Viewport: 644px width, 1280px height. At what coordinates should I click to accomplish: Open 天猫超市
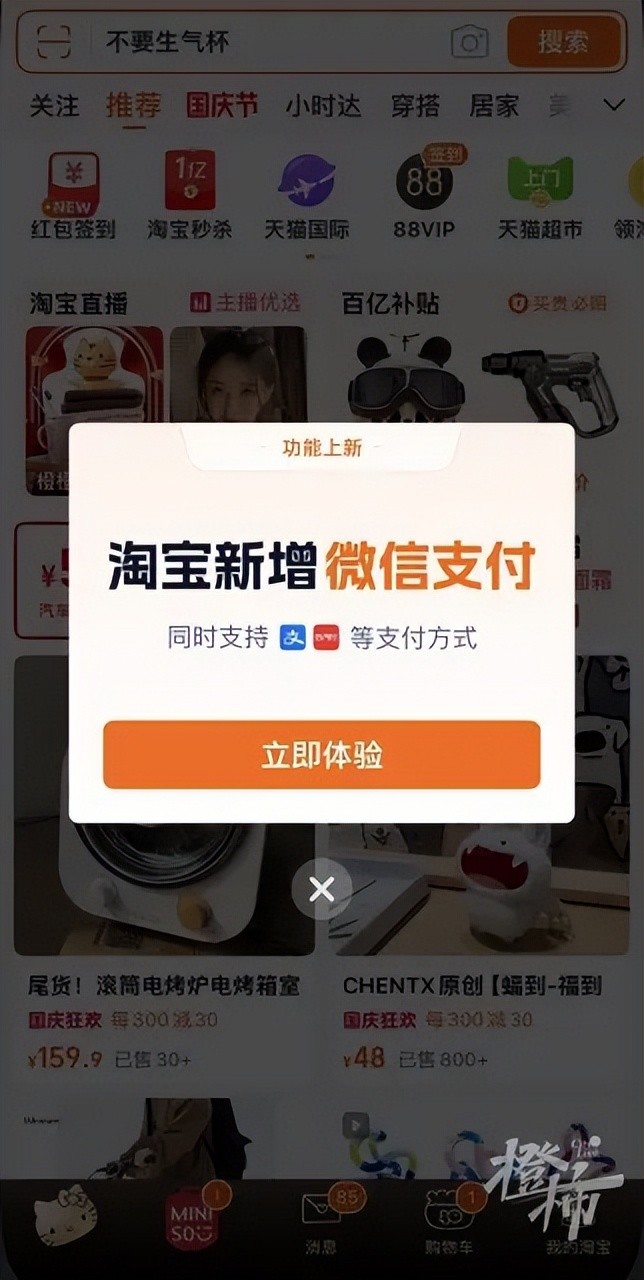[540, 196]
